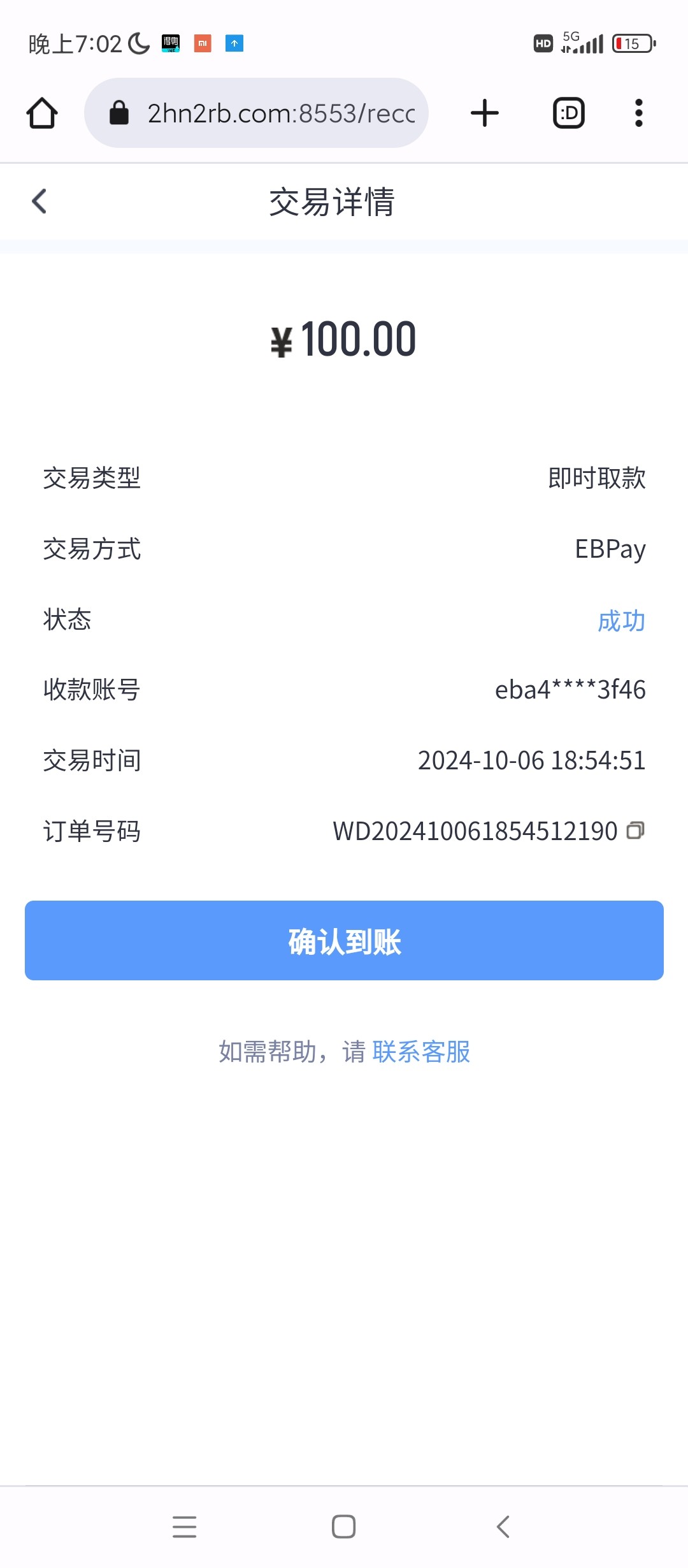Open a new browser tab

tap(485, 113)
